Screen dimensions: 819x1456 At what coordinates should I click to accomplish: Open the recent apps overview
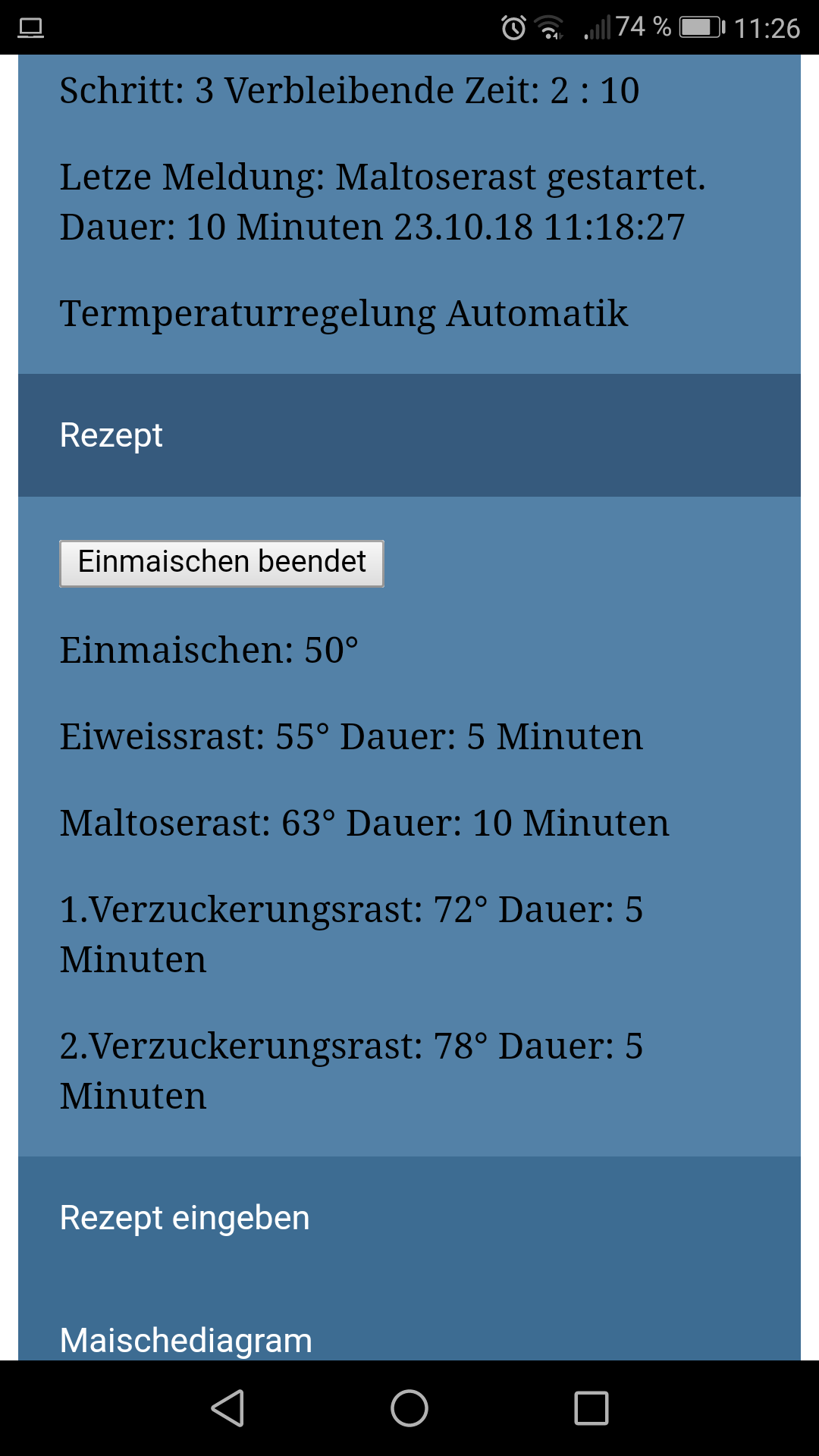pyautogui.click(x=591, y=1408)
